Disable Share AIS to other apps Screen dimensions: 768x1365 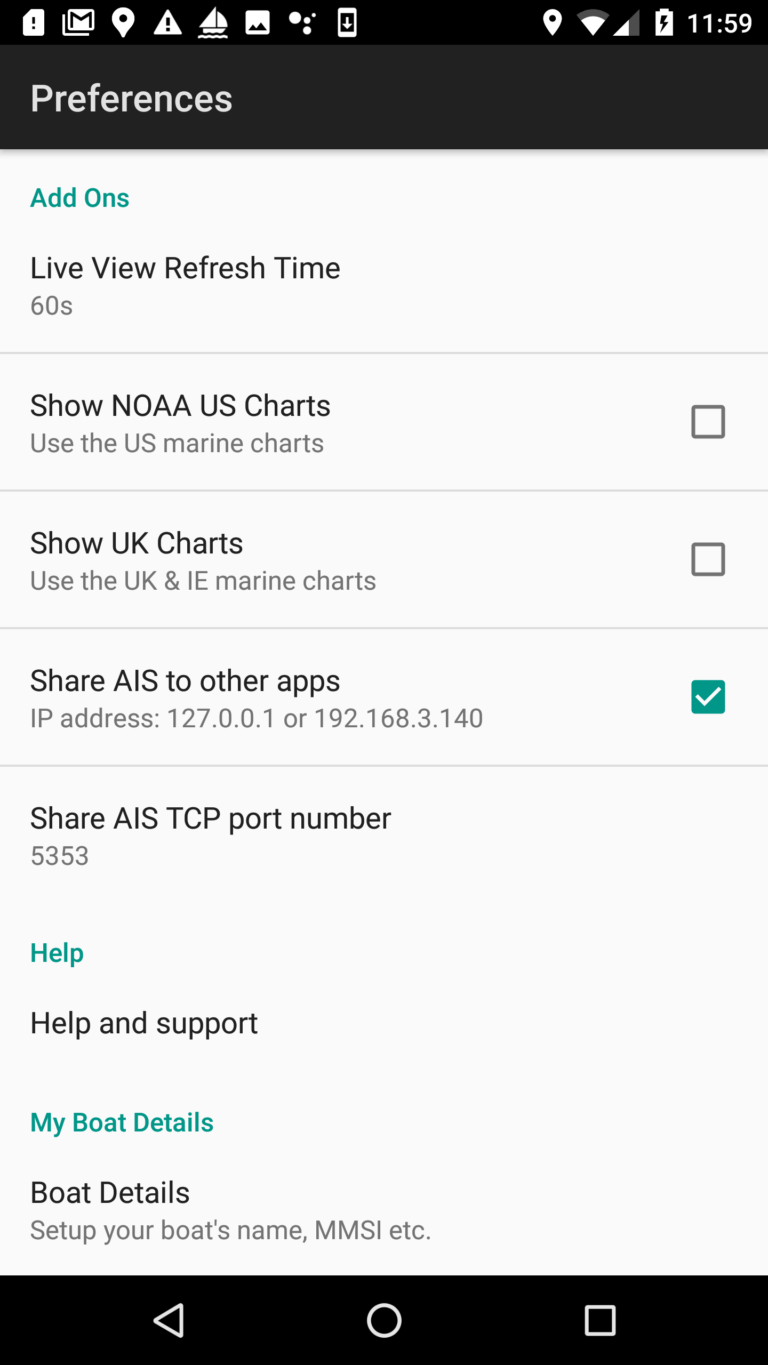[x=708, y=696]
